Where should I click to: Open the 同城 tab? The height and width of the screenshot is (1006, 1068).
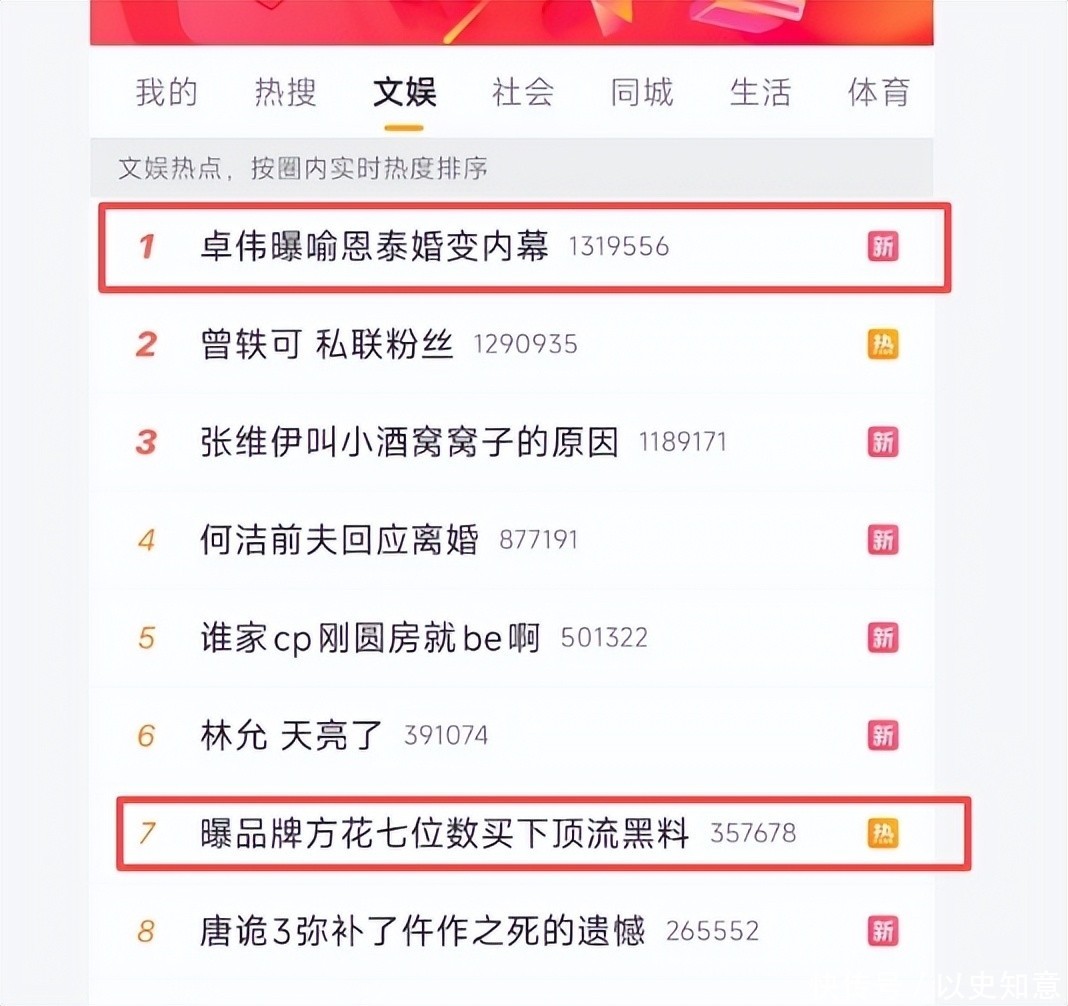click(642, 92)
